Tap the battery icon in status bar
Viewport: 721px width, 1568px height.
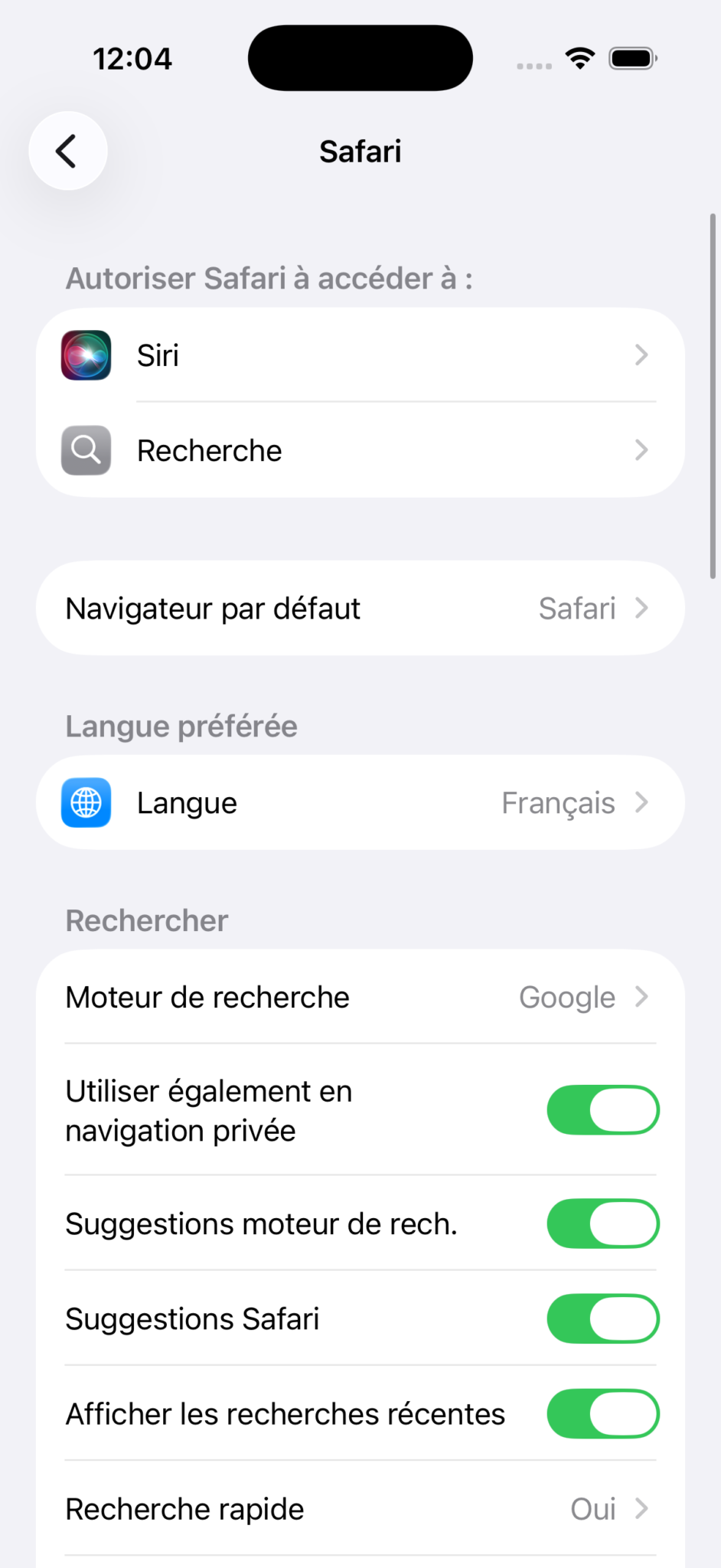point(631,57)
